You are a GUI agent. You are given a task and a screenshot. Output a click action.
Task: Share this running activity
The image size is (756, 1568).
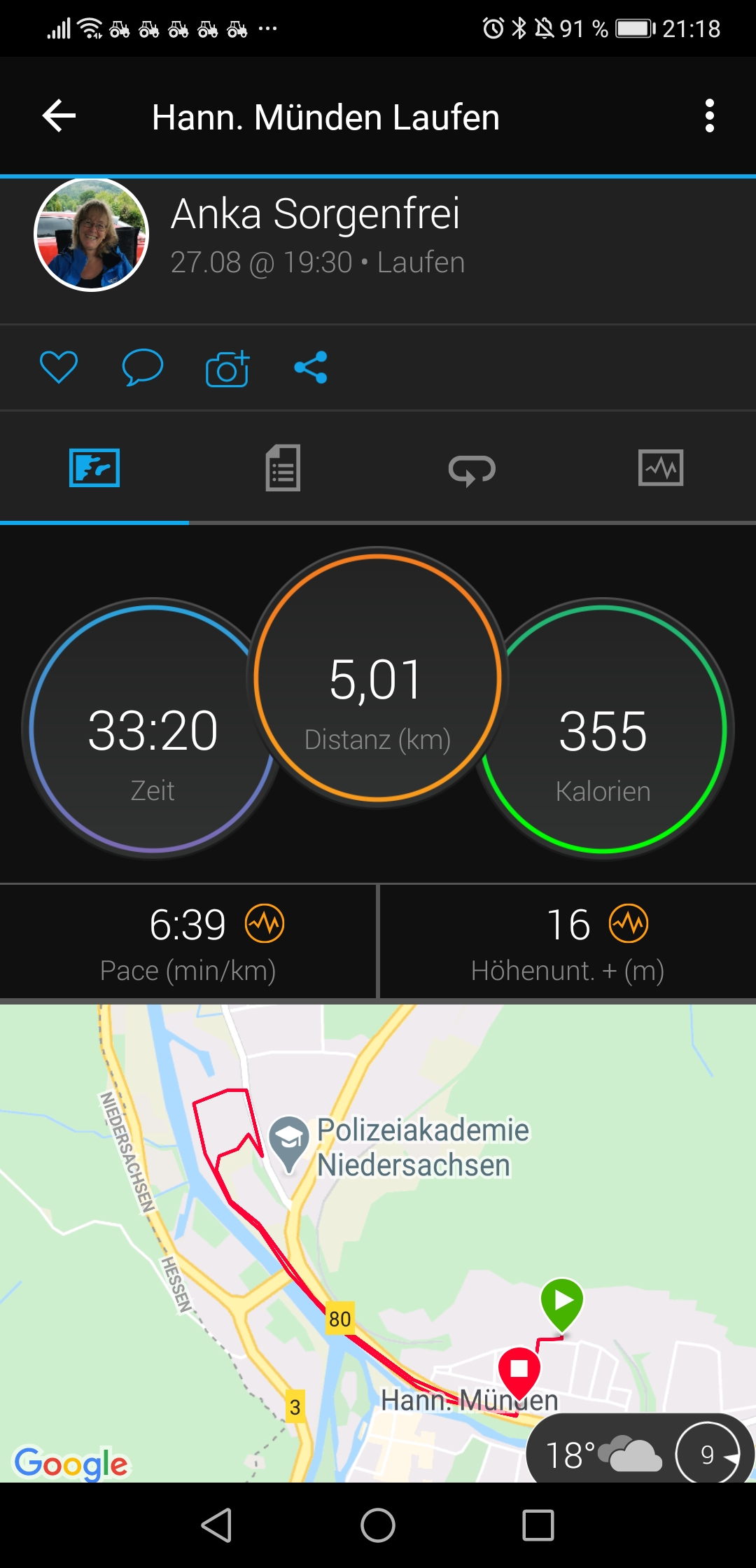(311, 367)
